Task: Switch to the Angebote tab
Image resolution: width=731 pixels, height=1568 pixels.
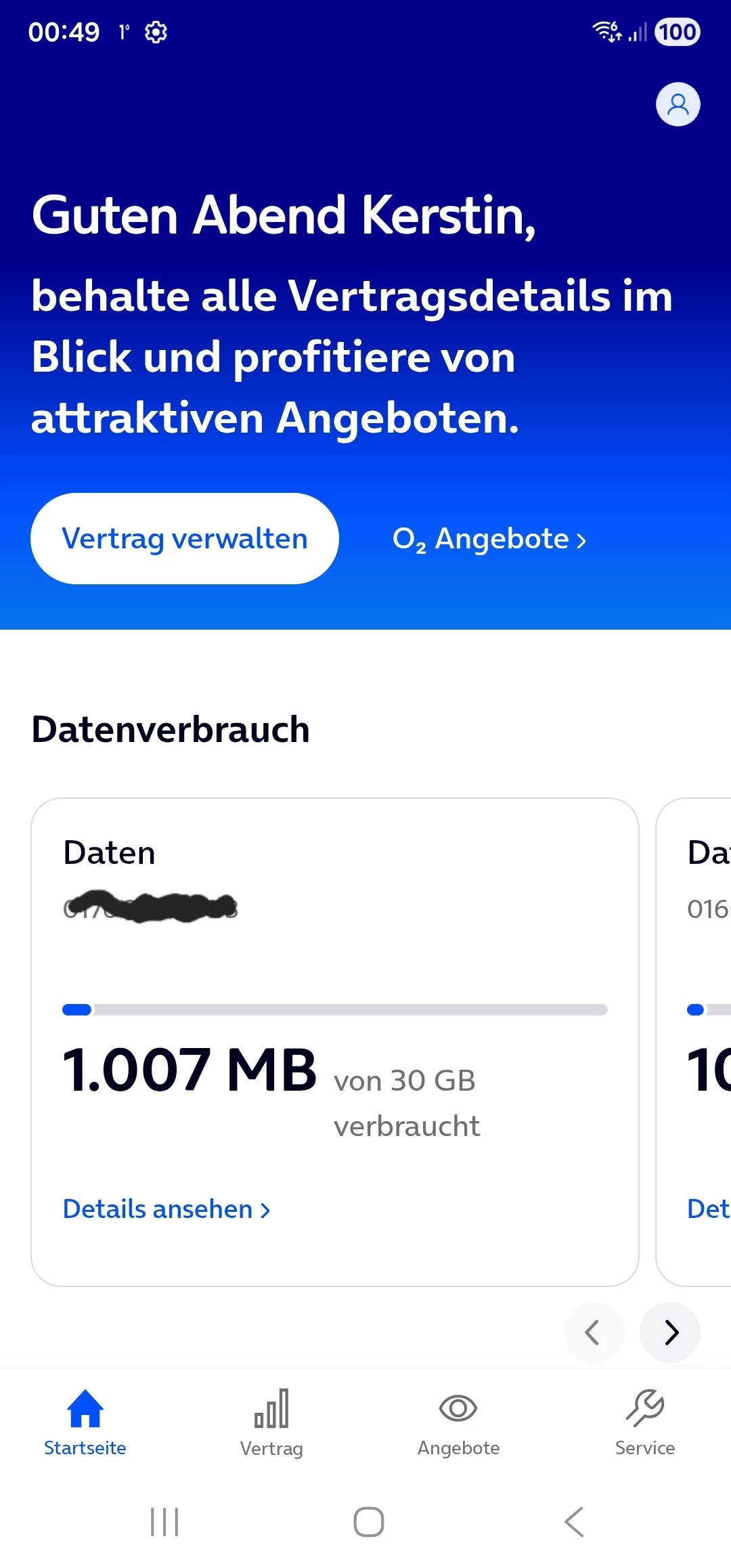Action: point(458,1423)
